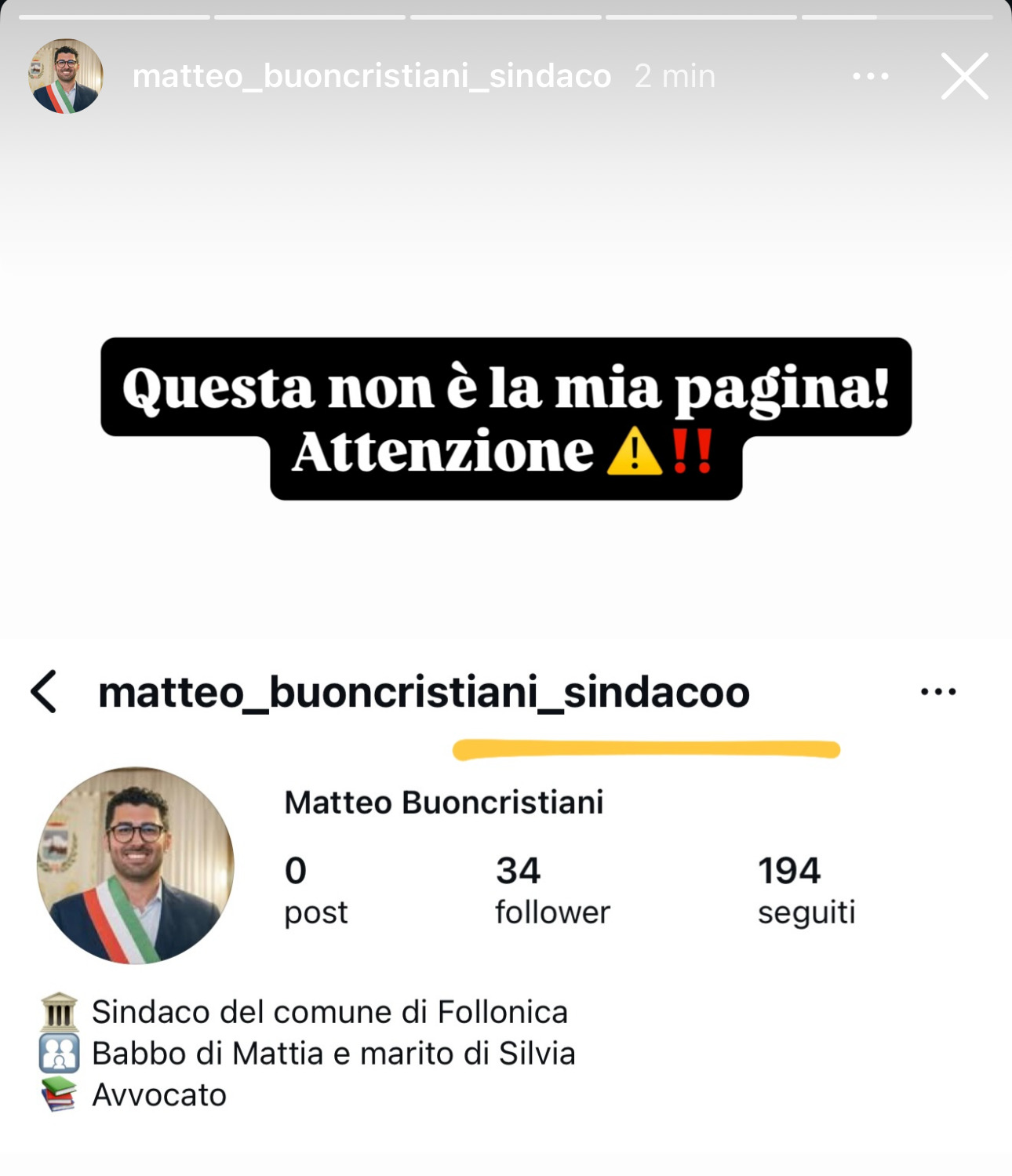Tap the story author's profile picture
Viewport: 1012px width, 1176px height.
66,76
